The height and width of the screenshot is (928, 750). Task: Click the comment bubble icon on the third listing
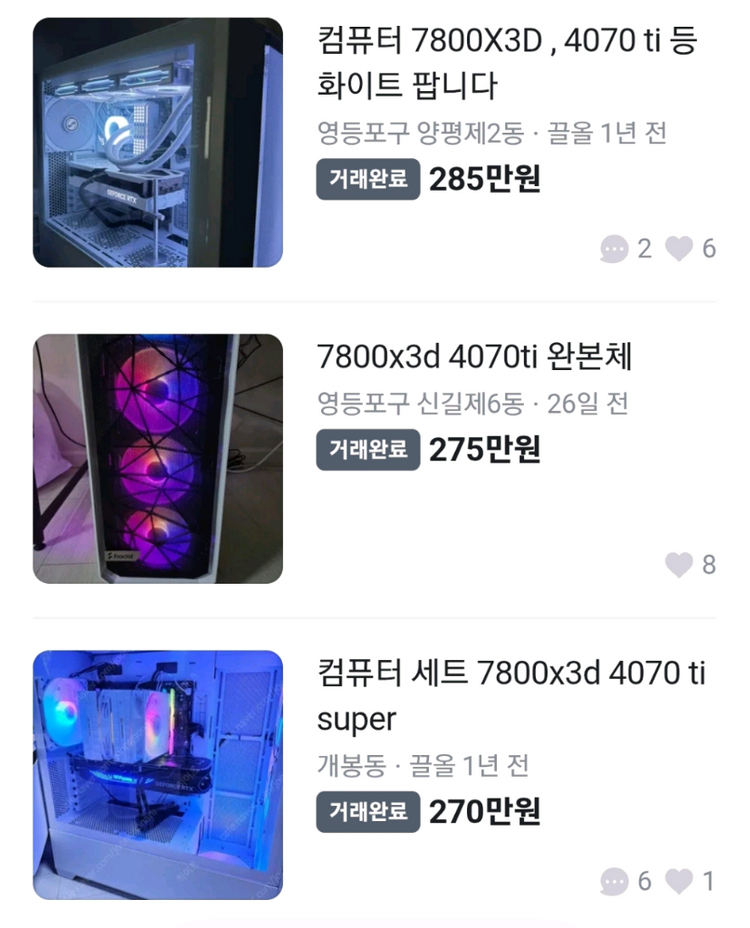pos(614,882)
